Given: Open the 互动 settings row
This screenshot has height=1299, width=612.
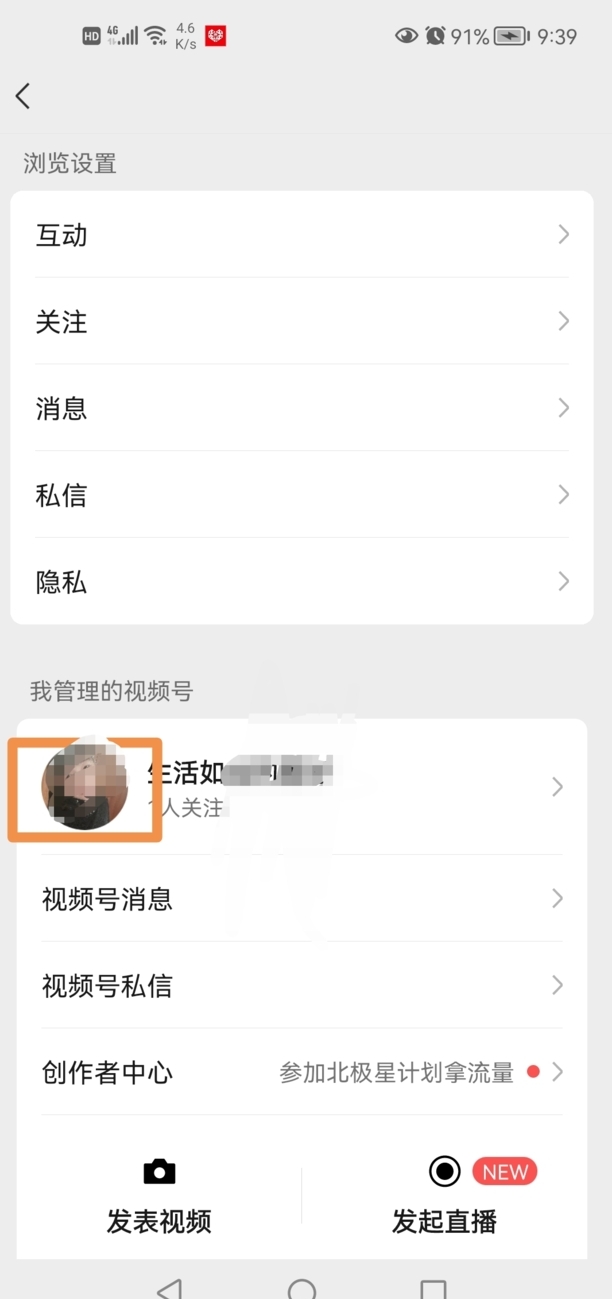Looking at the screenshot, I should [x=300, y=235].
